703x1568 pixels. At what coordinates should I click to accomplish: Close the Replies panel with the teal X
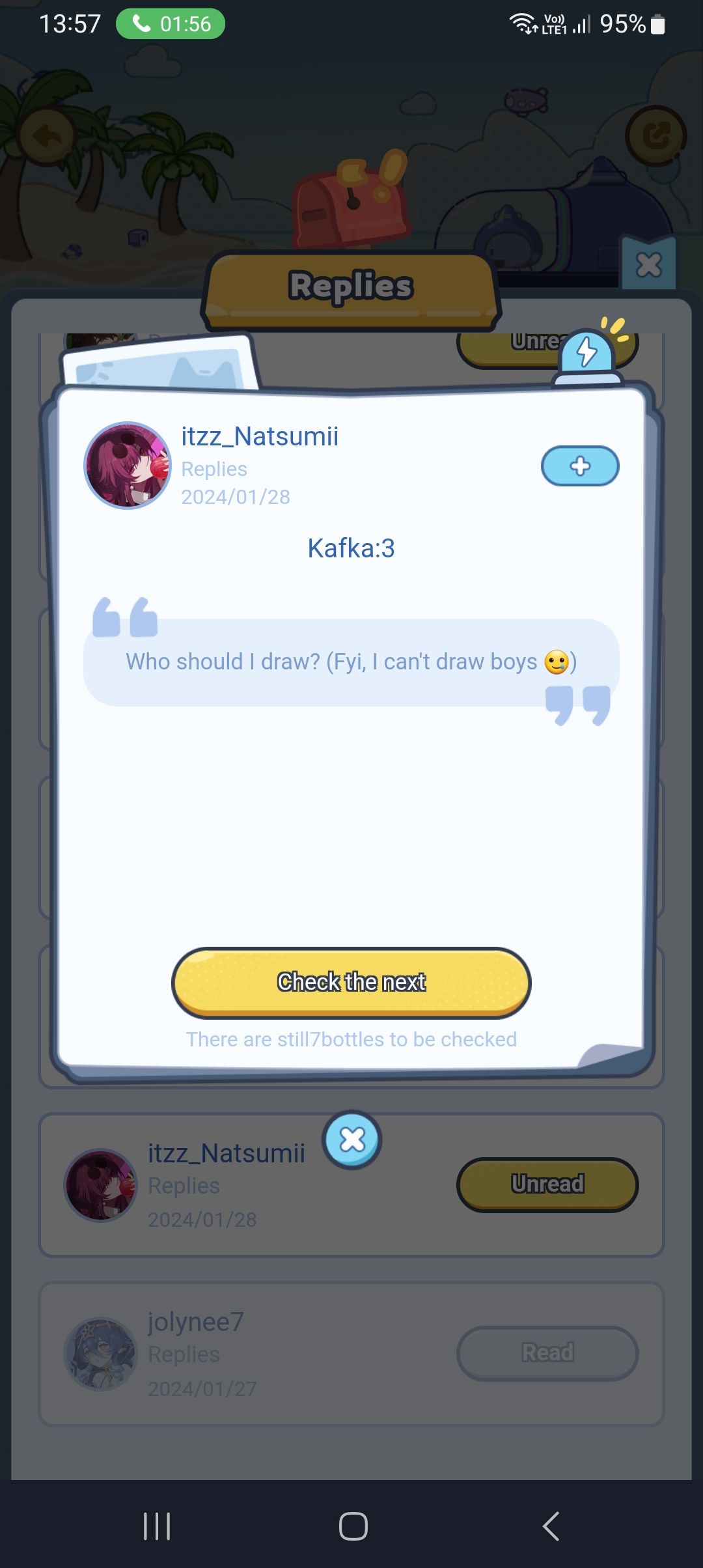click(x=648, y=265)
